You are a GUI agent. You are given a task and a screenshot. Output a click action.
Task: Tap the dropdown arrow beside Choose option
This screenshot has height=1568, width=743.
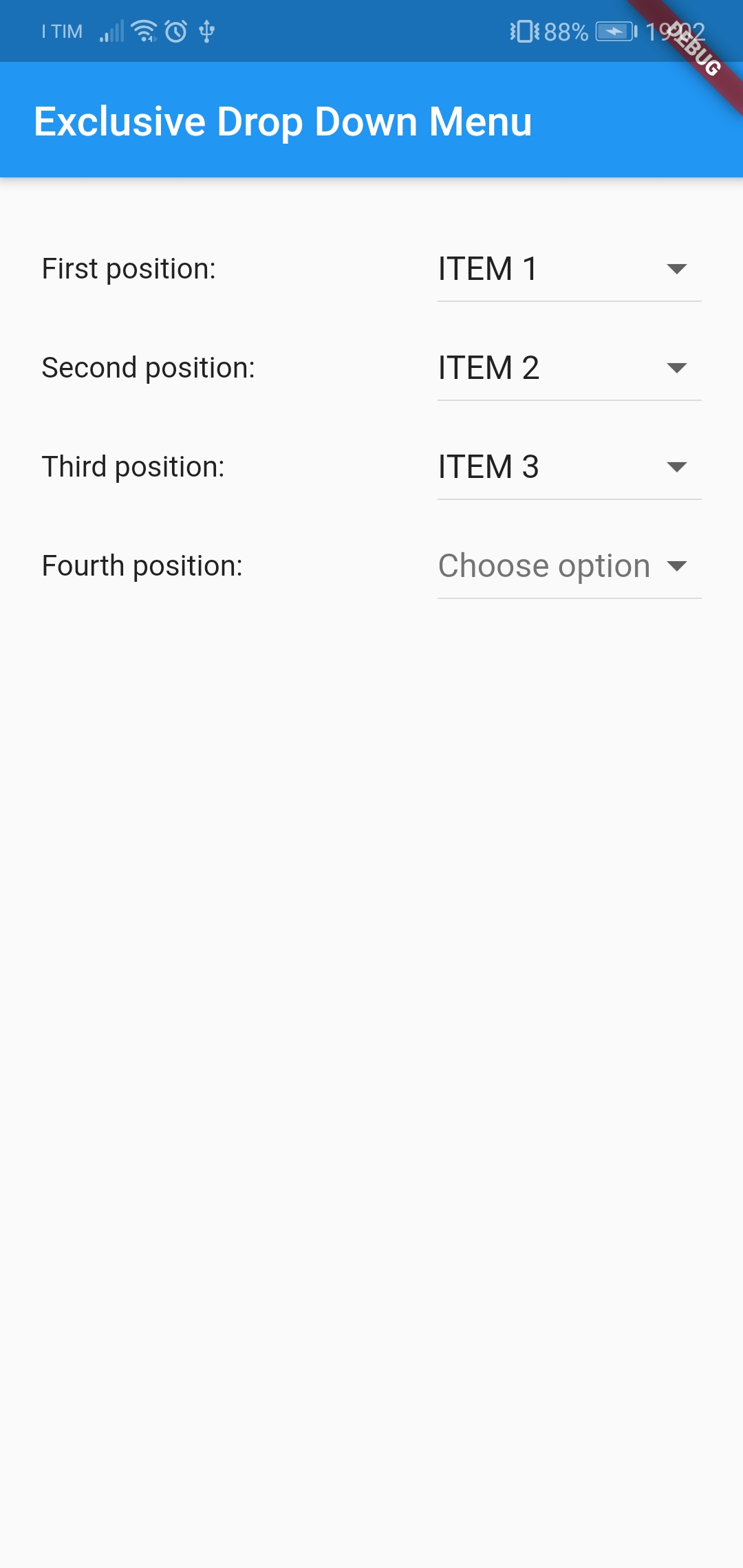(676, 565)
